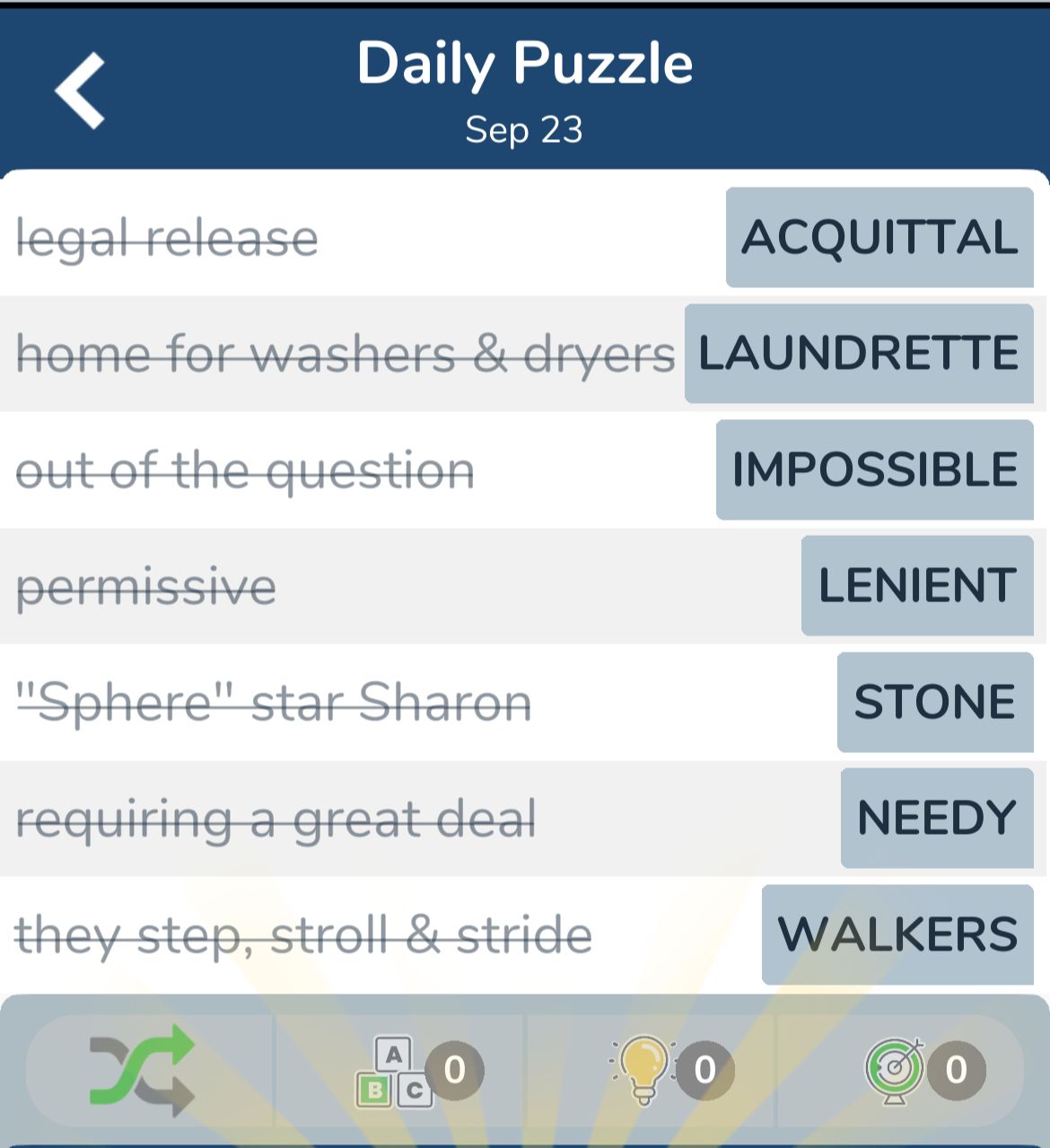Shuffle the letter tiles
The width and height of the screenshot is (1050, 1148).
pos(144,1070)
